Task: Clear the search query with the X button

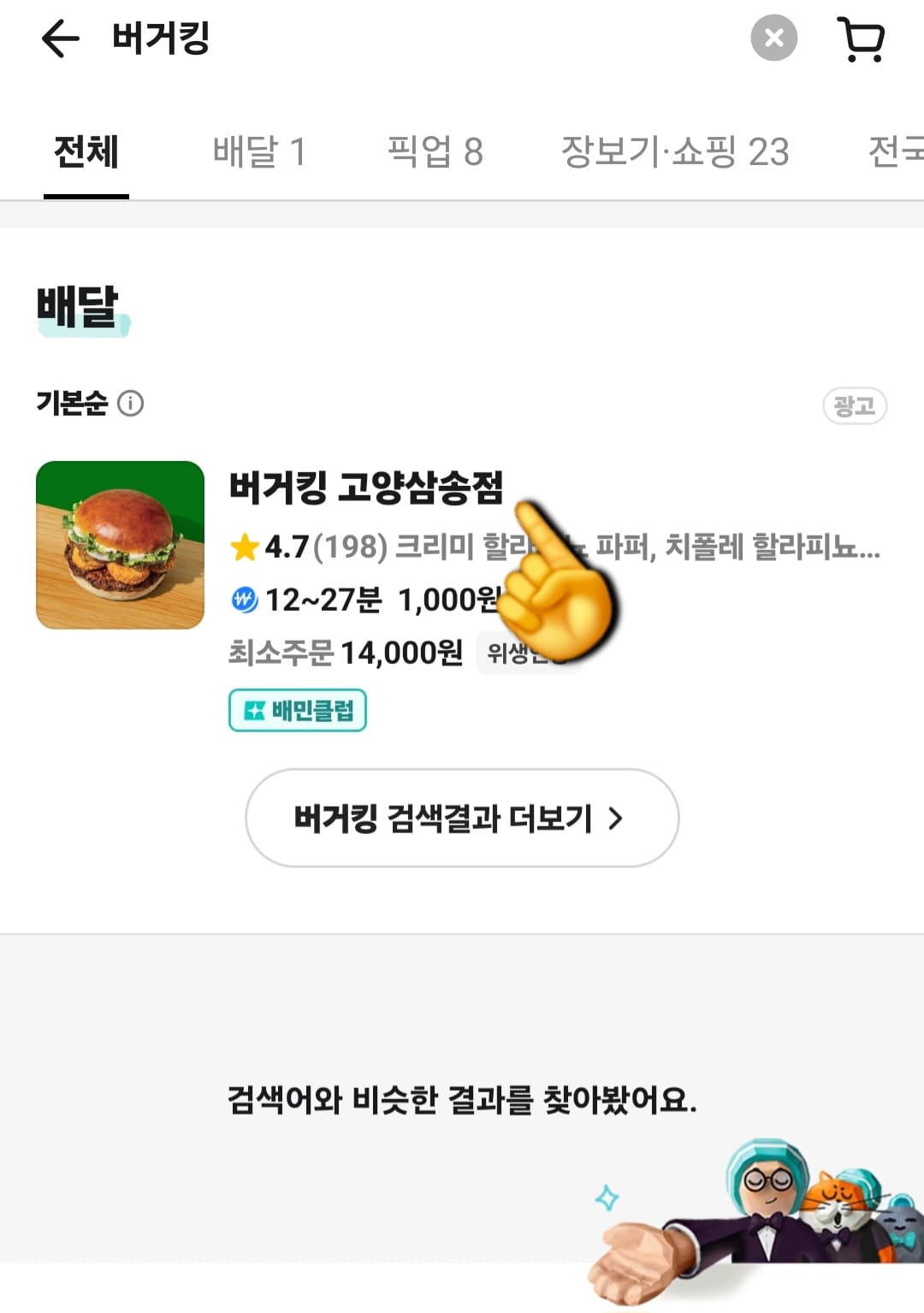Action: [773, 36]
